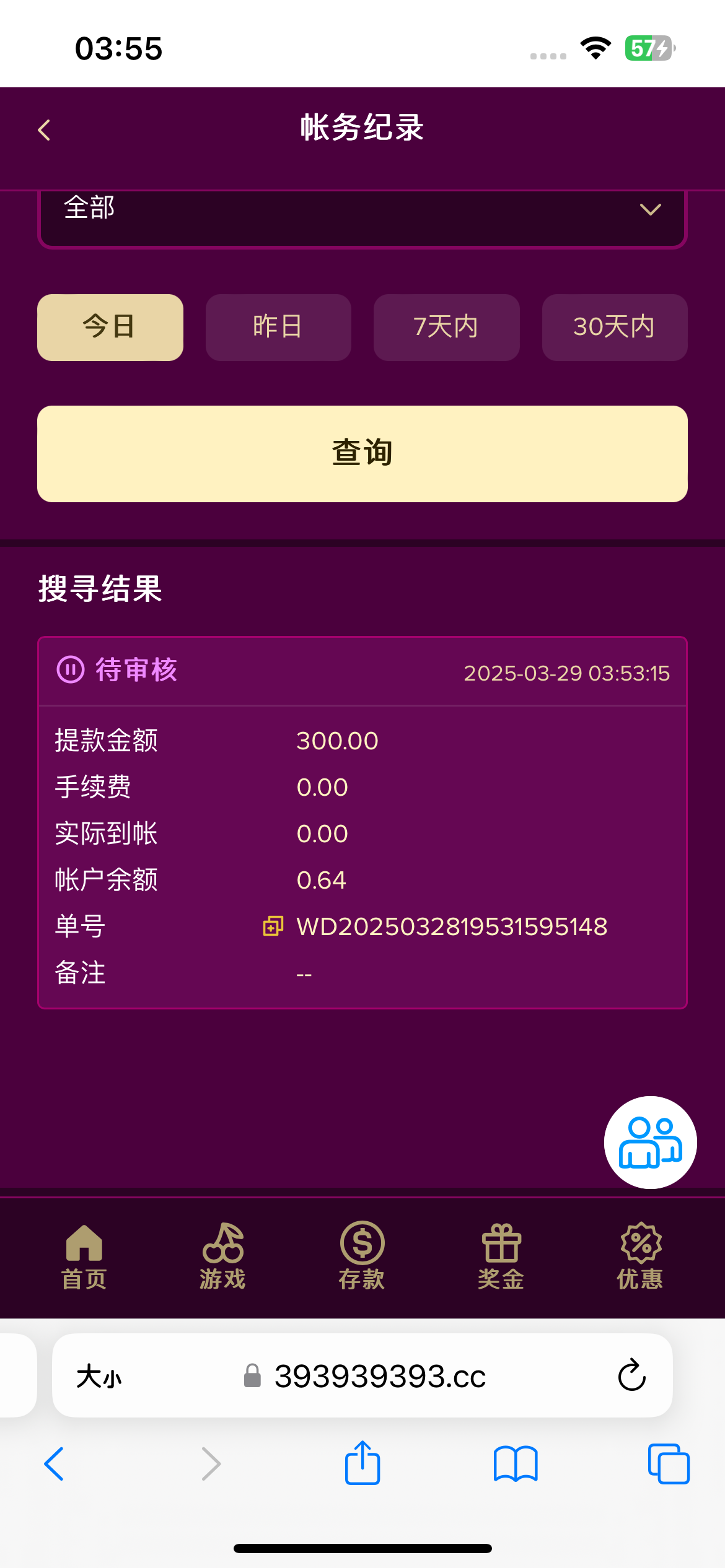The image size is (725, 1568).
Task: Open Safari bookmarks
Action: (x=516, y=1464)
